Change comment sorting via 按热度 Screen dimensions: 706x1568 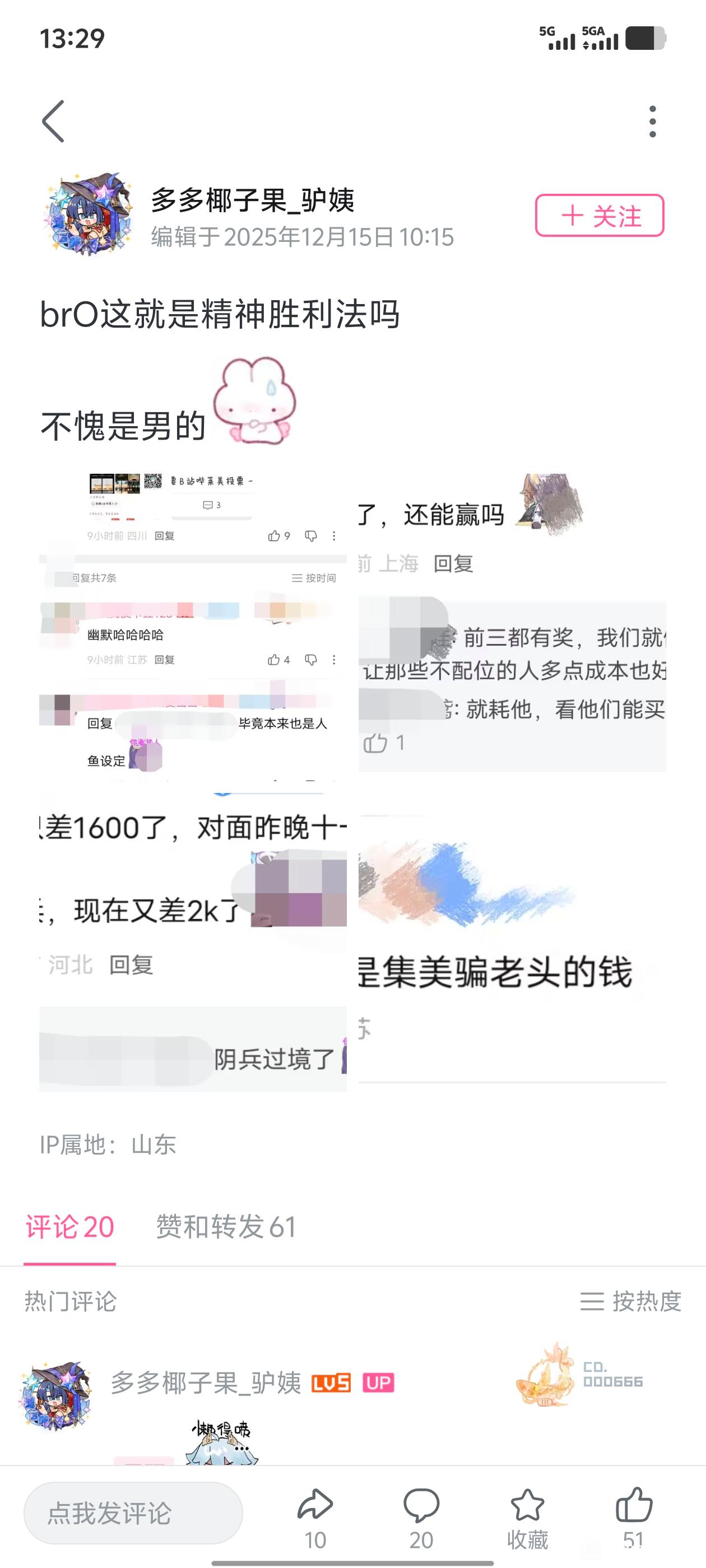point(630,1301)
